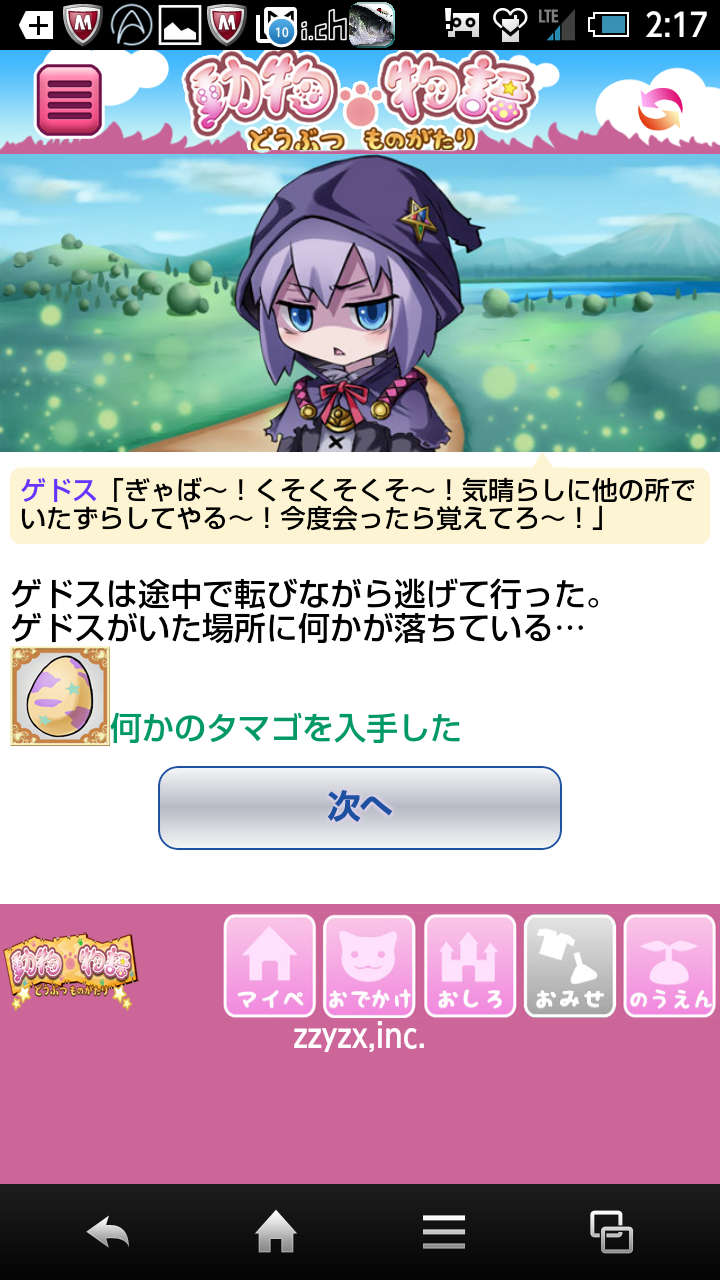Open the pink hamburger menu
720x1280 pixels.
69,100
